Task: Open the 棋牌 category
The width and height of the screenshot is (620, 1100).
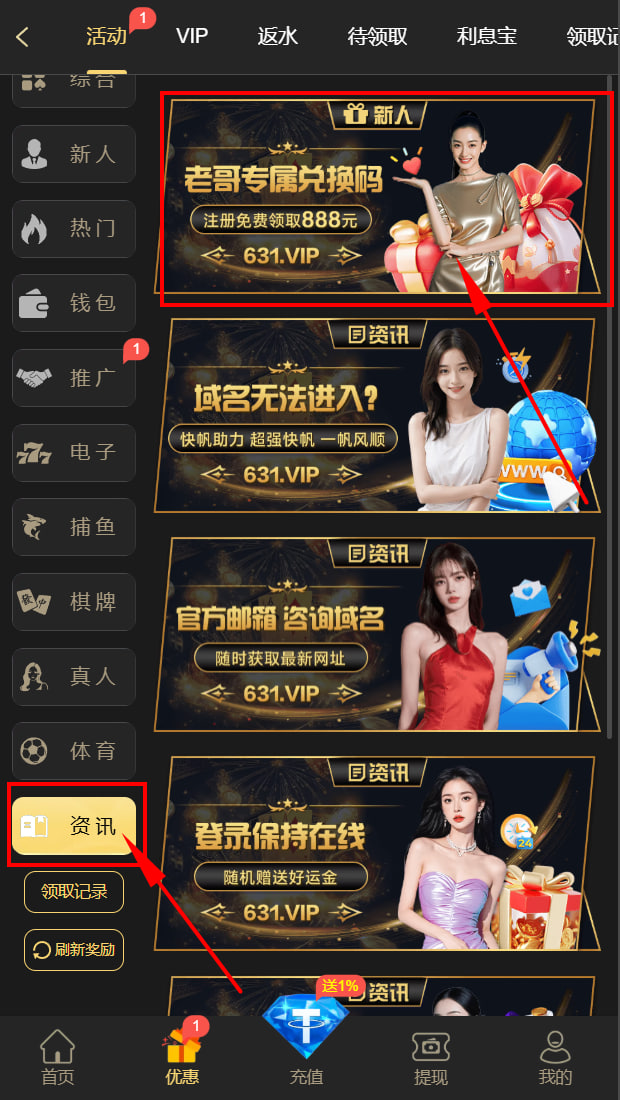Action: pos(74,602)
